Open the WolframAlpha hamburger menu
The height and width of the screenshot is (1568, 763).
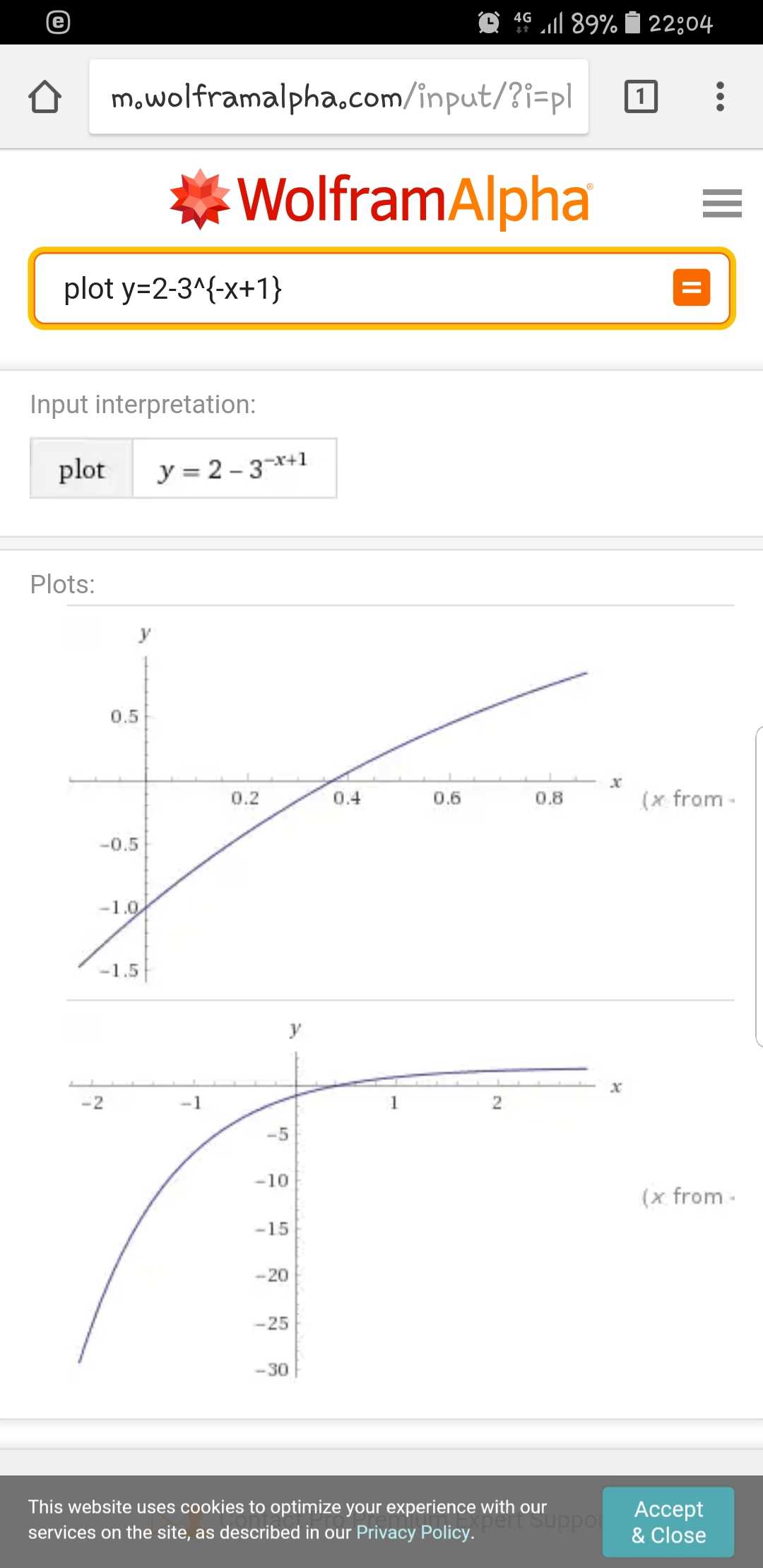[722, 203]
